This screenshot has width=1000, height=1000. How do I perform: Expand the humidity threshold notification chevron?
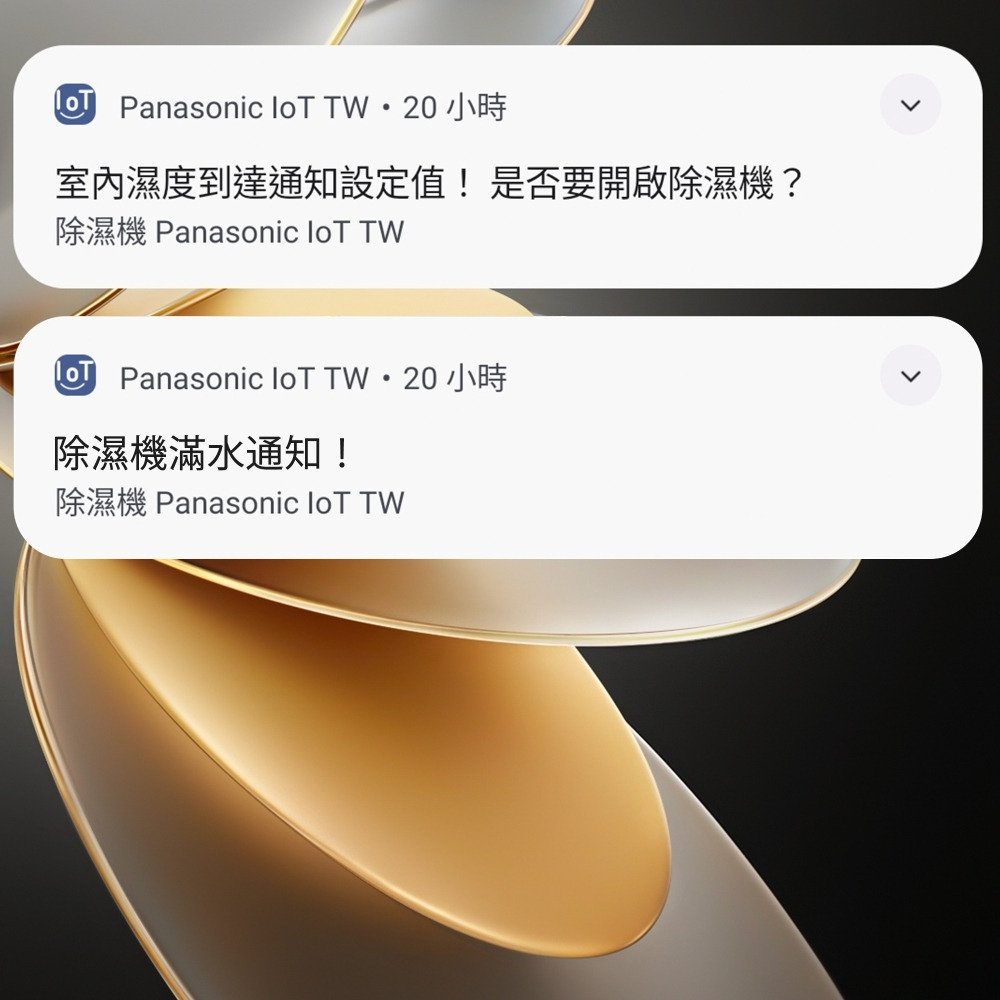(910, 105)
